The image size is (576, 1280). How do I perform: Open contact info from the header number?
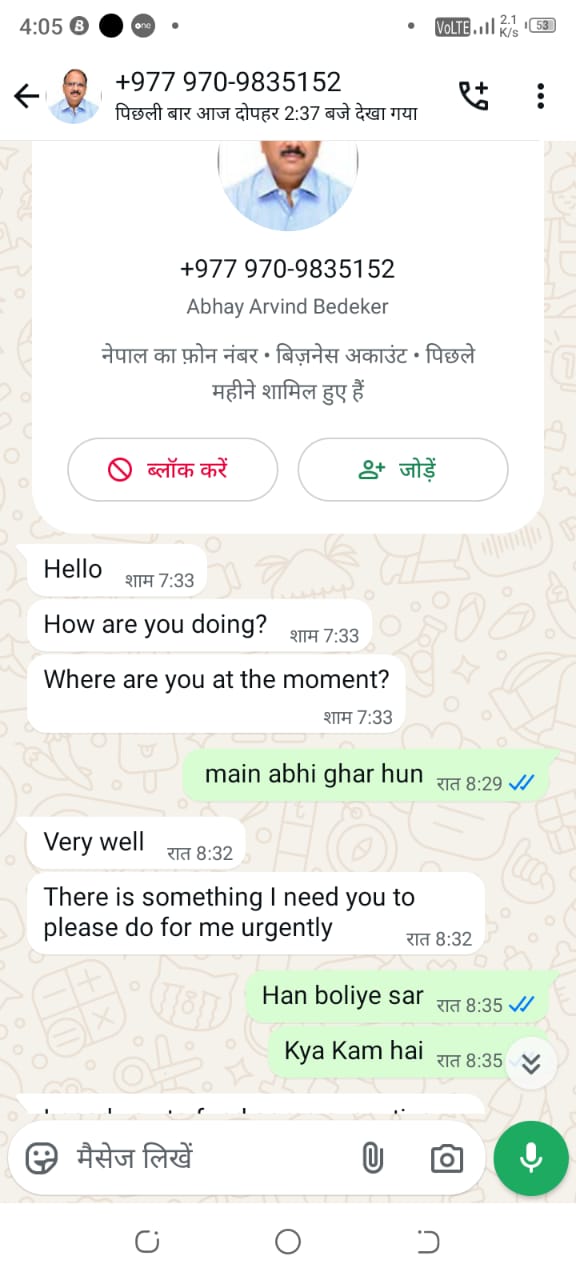point(228,81)
